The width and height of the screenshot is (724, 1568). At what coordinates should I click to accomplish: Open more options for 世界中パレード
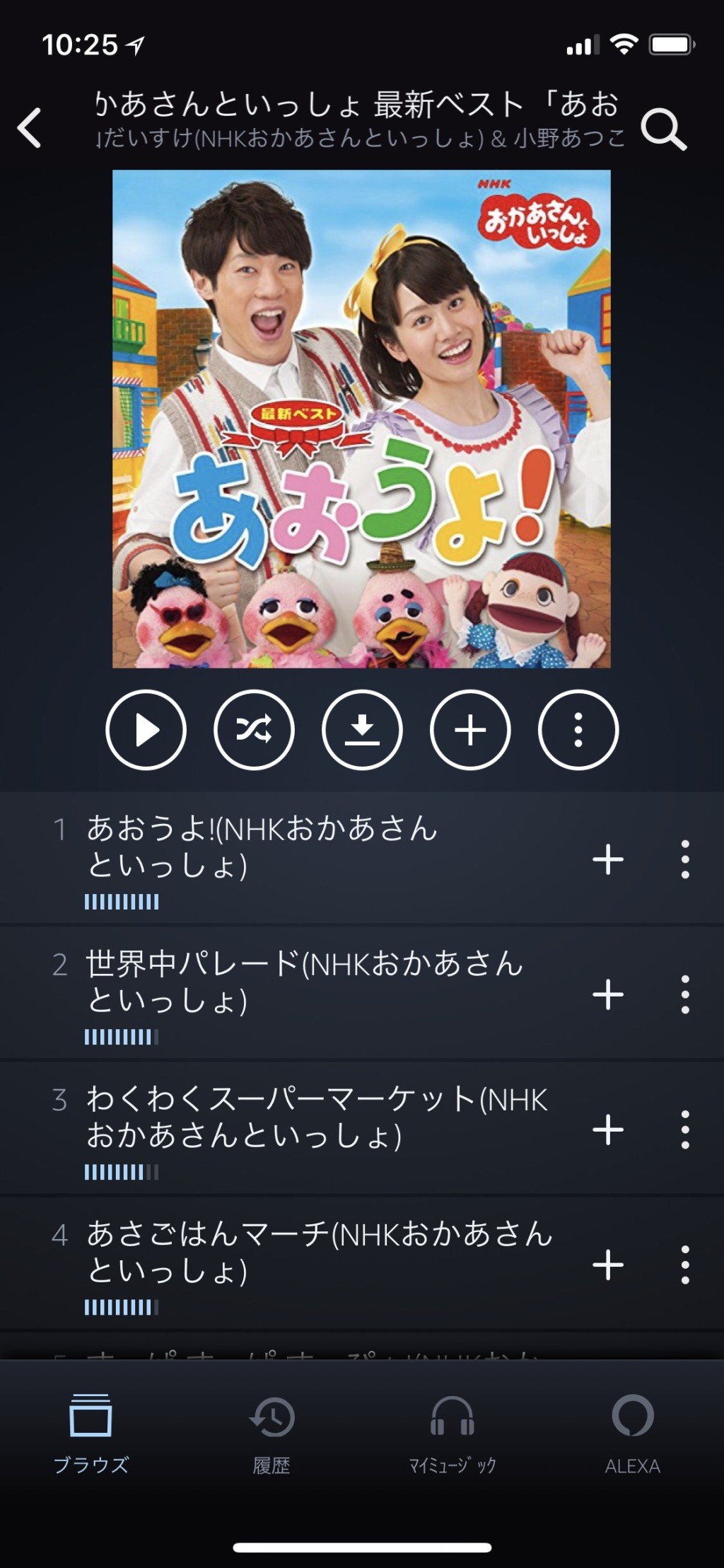(685, 994)
